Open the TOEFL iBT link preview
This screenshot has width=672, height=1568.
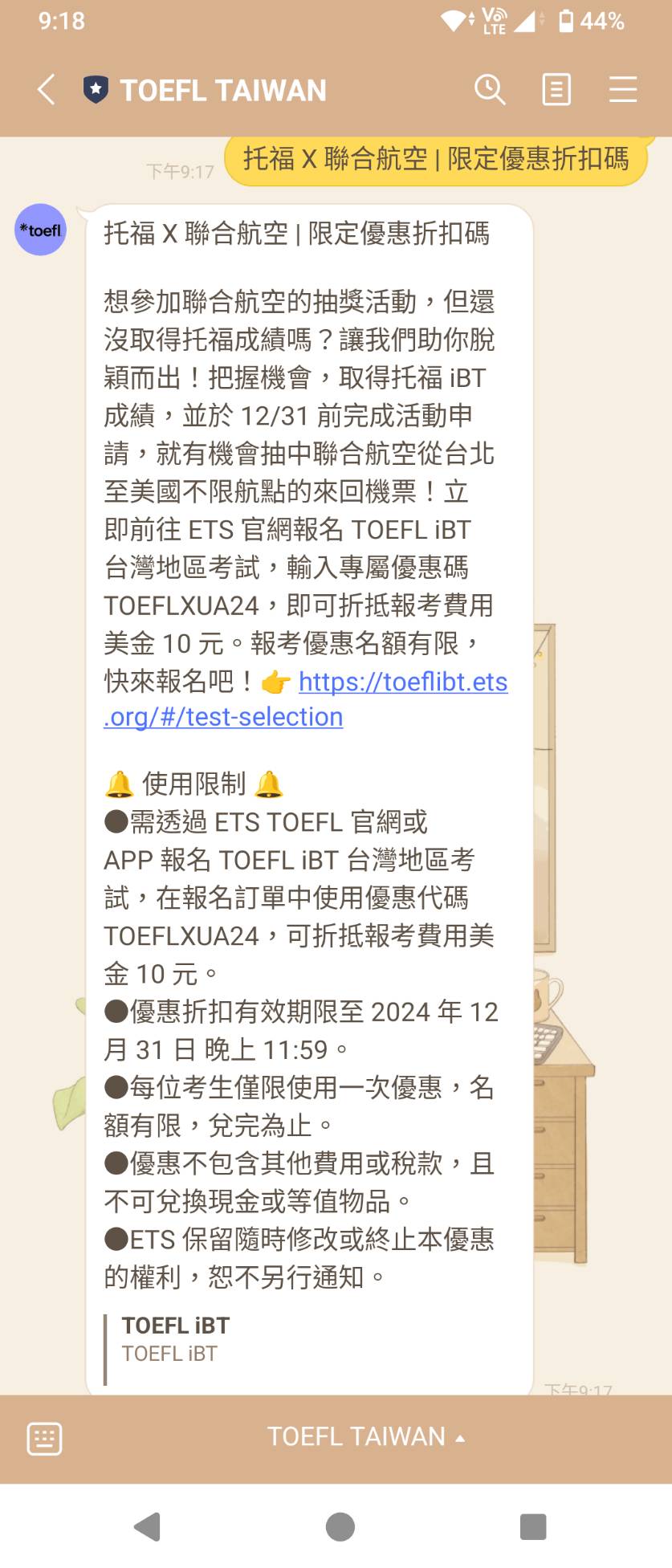tap(177, 1338)
